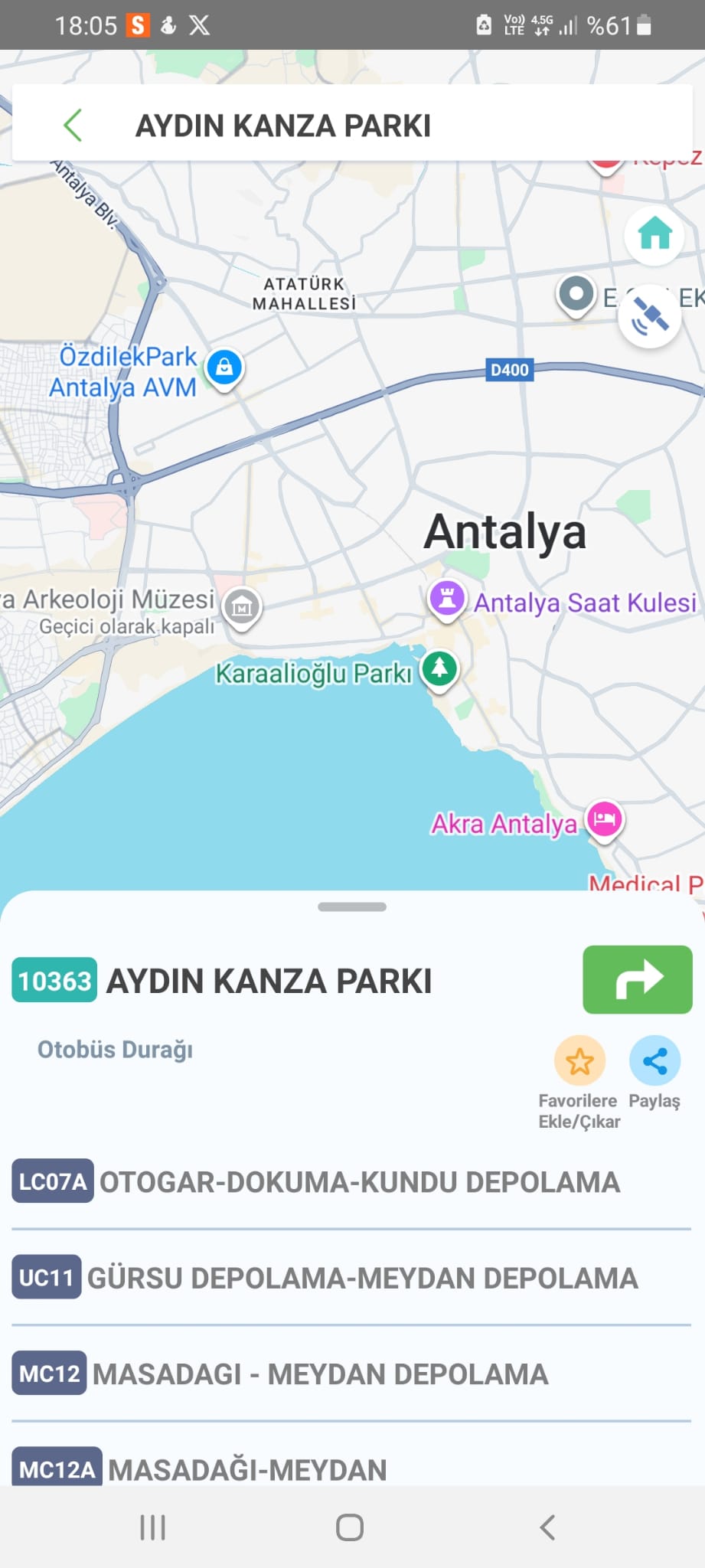Viewport: 705px width, 1568px height.
Task: Tap the ÖzdilekPark Antalya AVM map pin
Action: (224, 368)
